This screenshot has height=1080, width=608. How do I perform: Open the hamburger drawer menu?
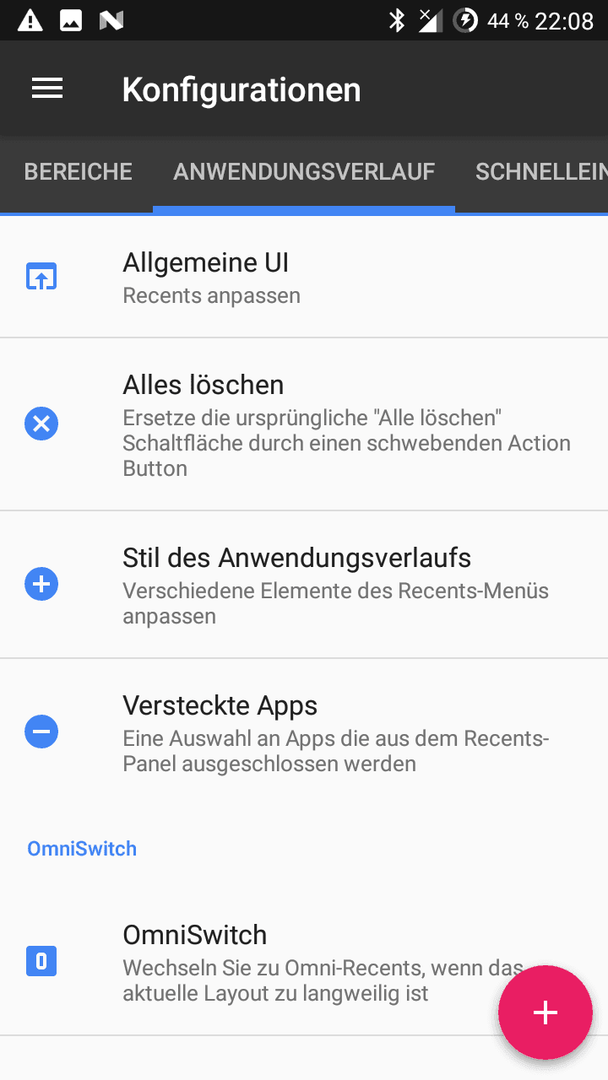[47, 88]
